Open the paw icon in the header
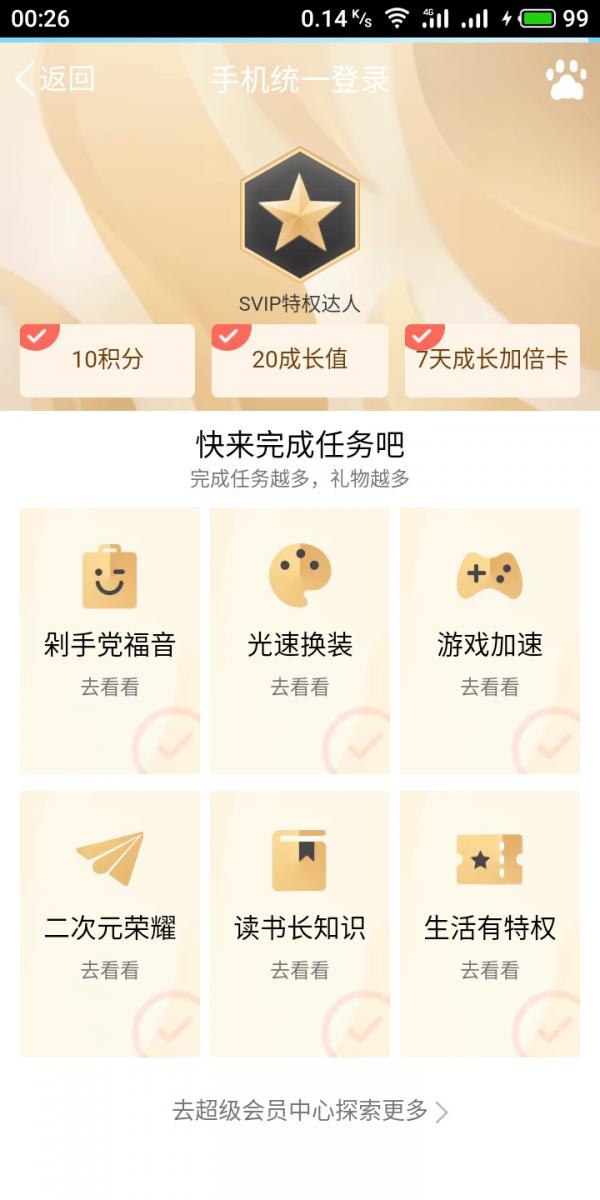 [566, 80]
